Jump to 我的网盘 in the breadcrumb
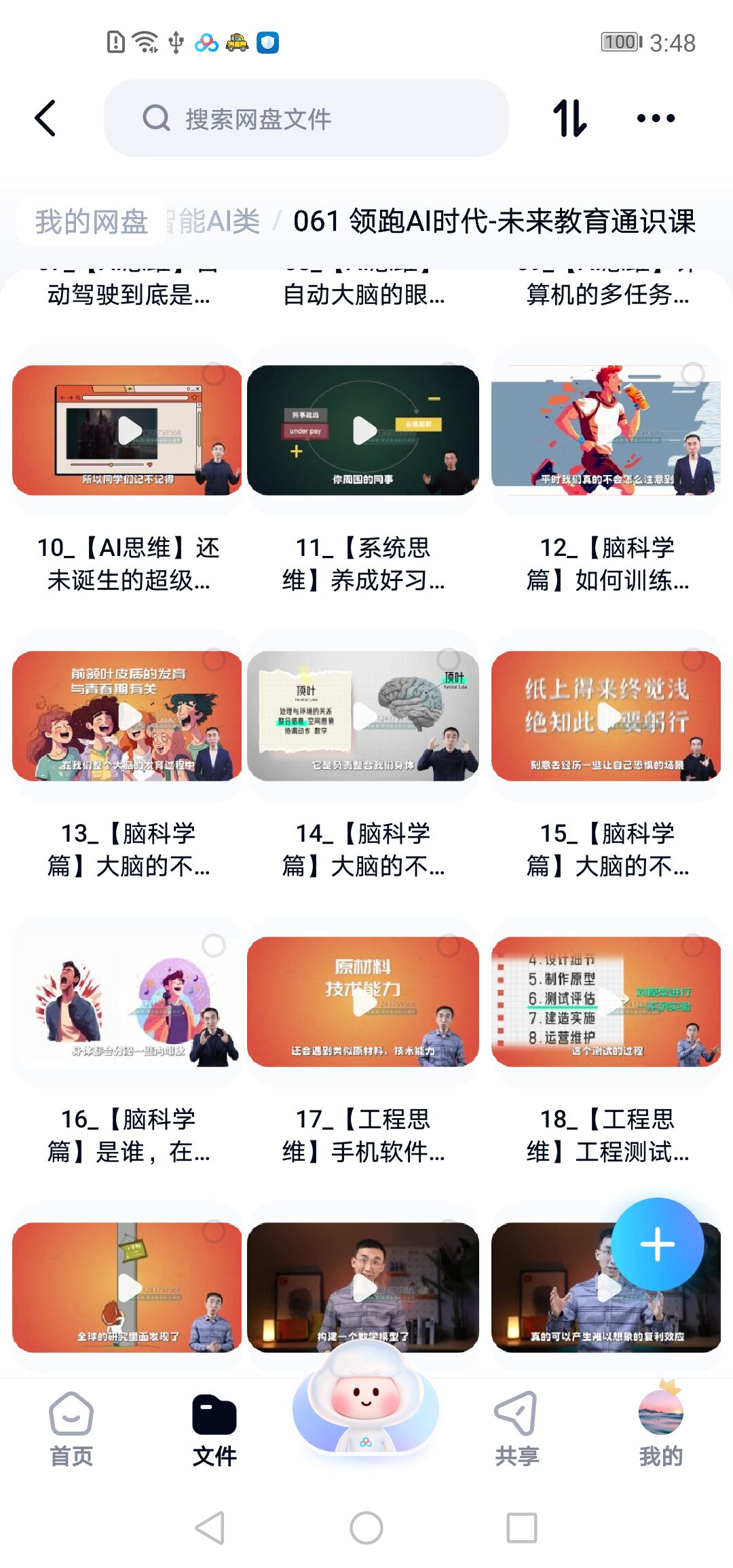The height and width of the screenshot is (1568, 733). pos(91,221)
